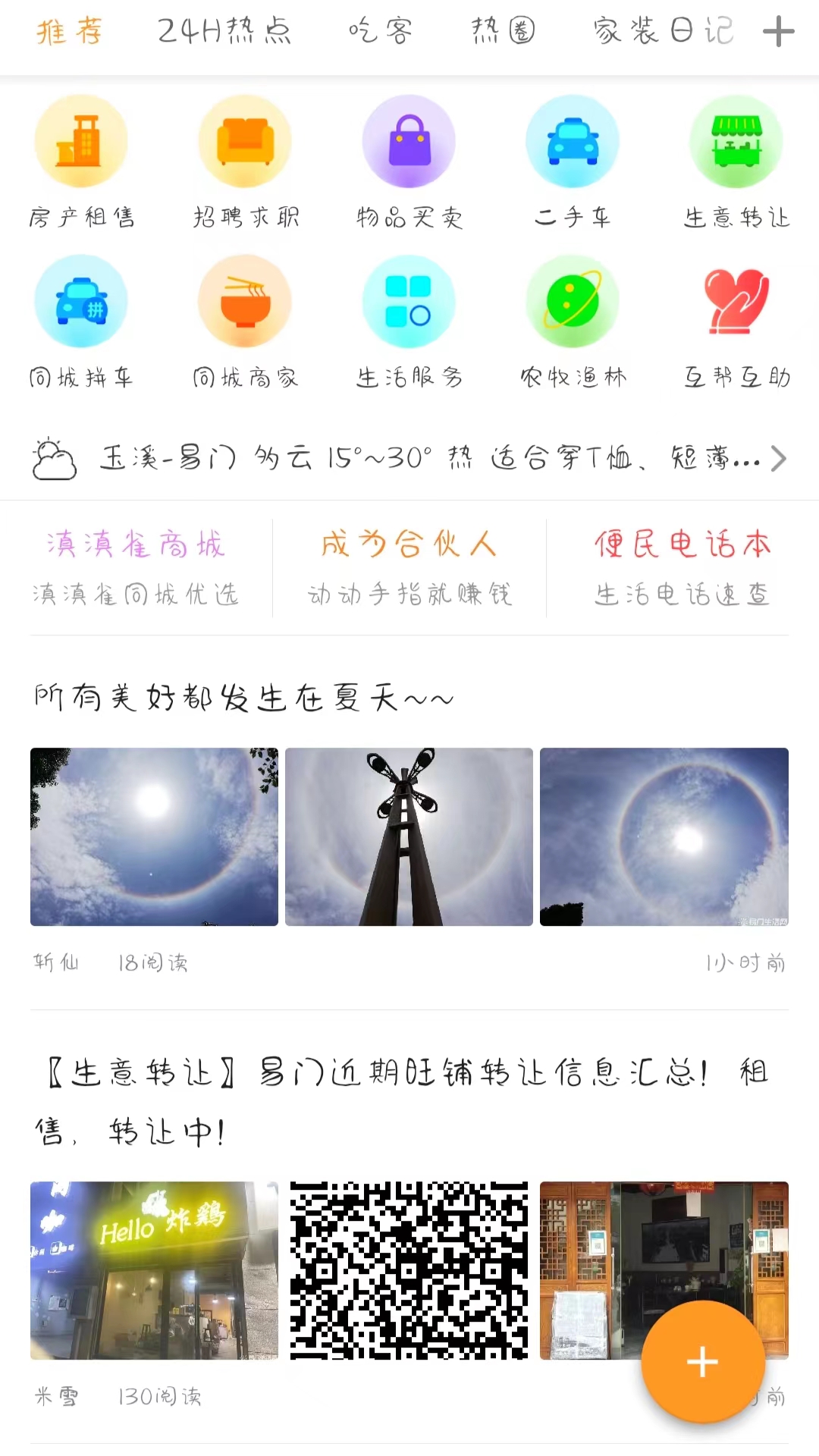
Task: Open 生活服务 category
Action: point(409,322)
